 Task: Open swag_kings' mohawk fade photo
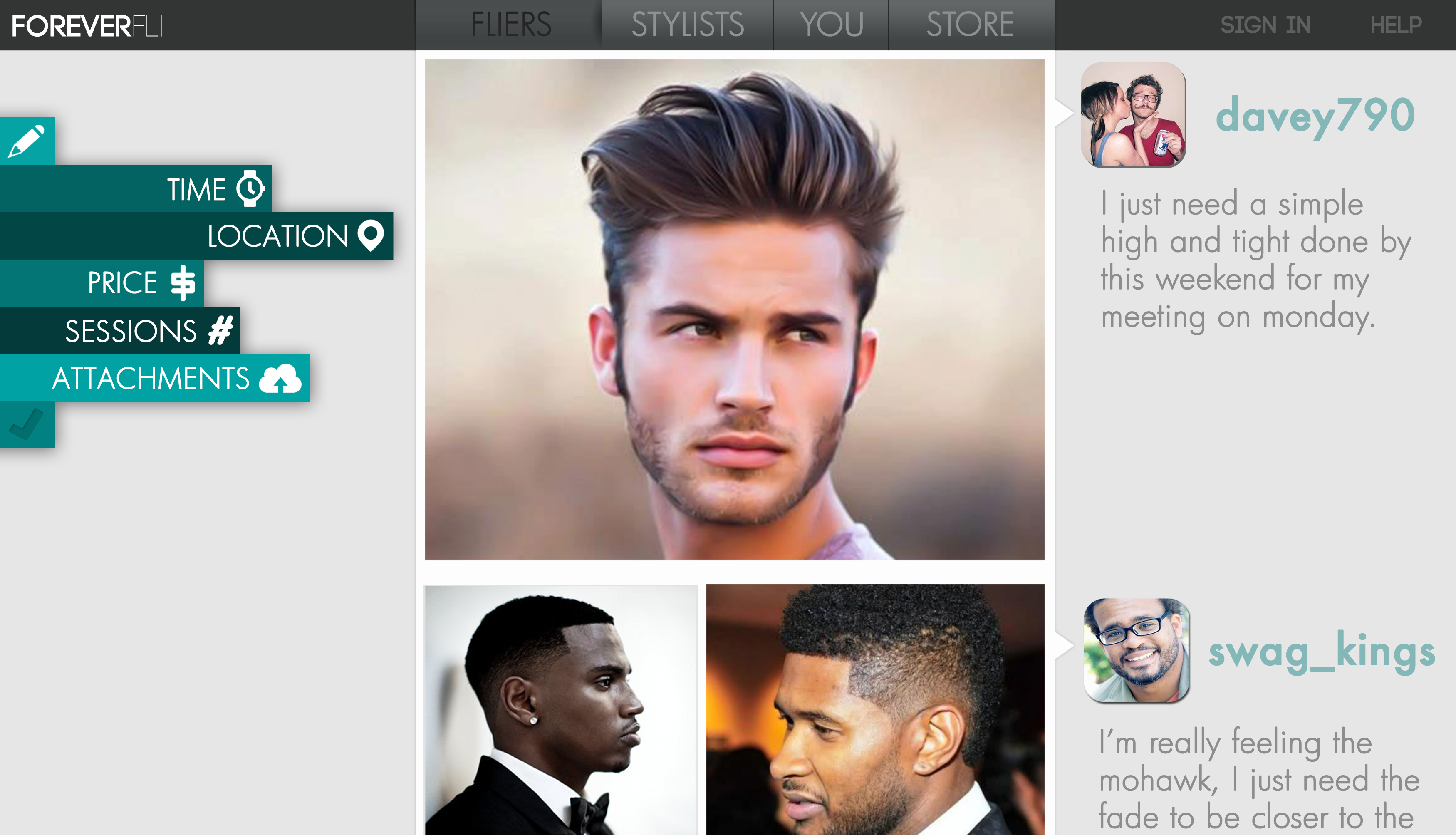coord(875,710)
